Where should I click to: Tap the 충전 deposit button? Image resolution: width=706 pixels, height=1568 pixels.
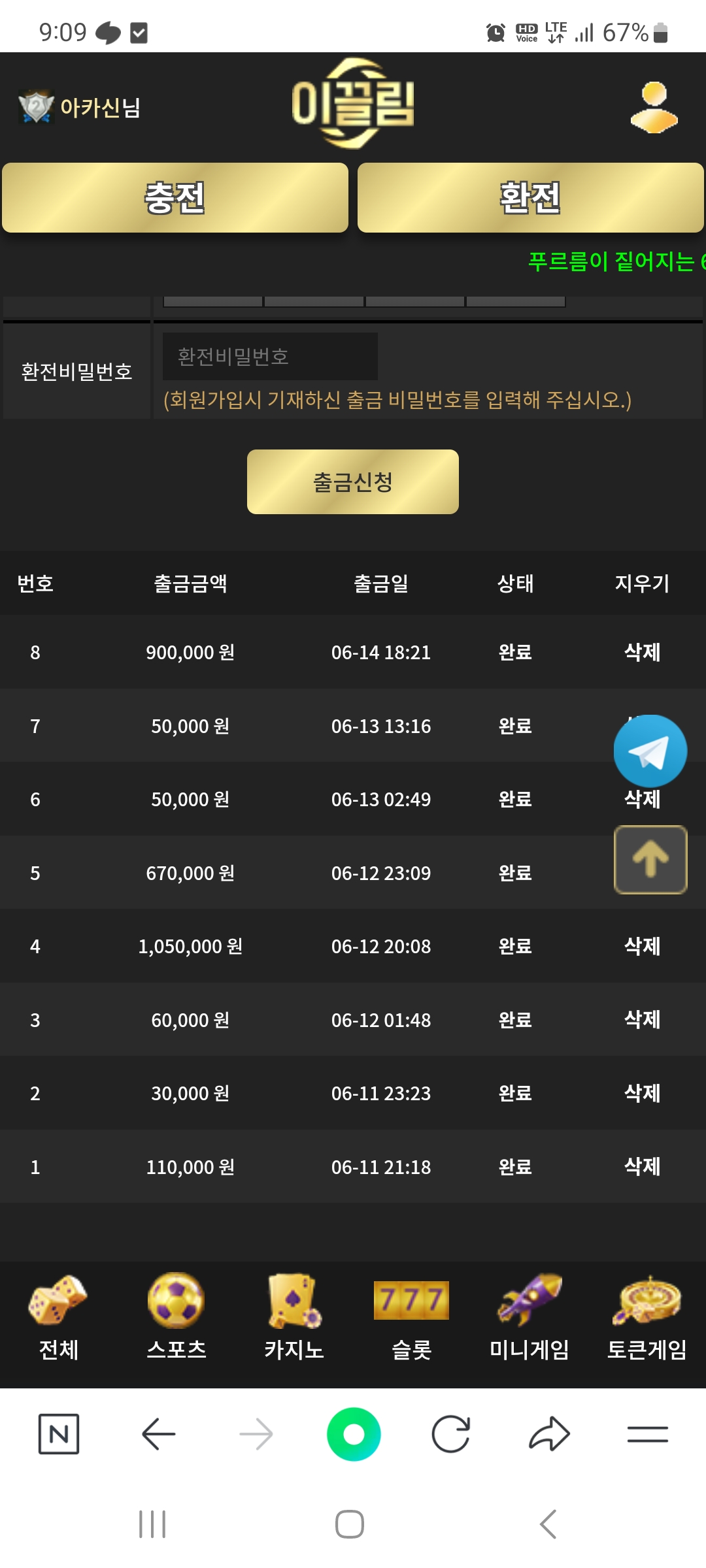(175, 198)
